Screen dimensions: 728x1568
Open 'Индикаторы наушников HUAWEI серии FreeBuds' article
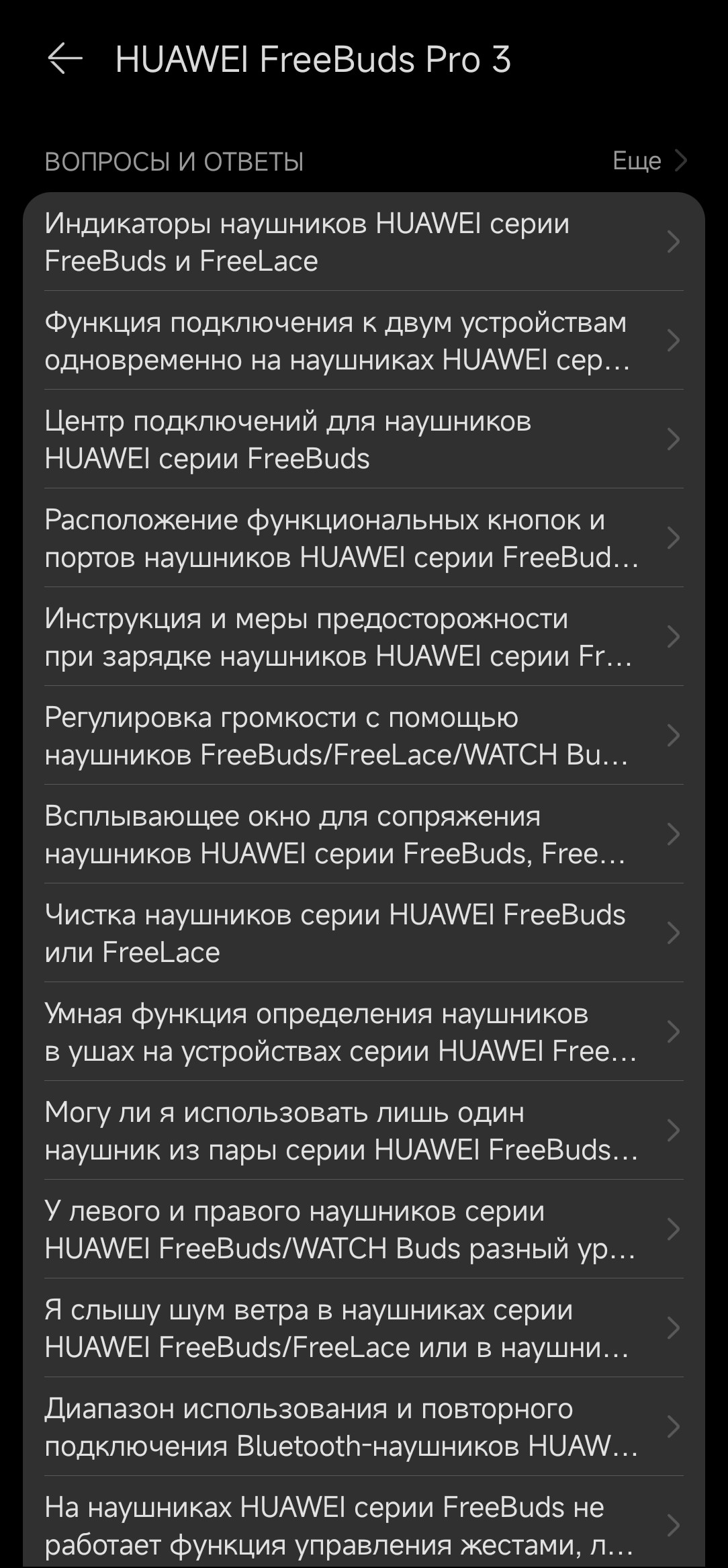(x=363, y=242)
